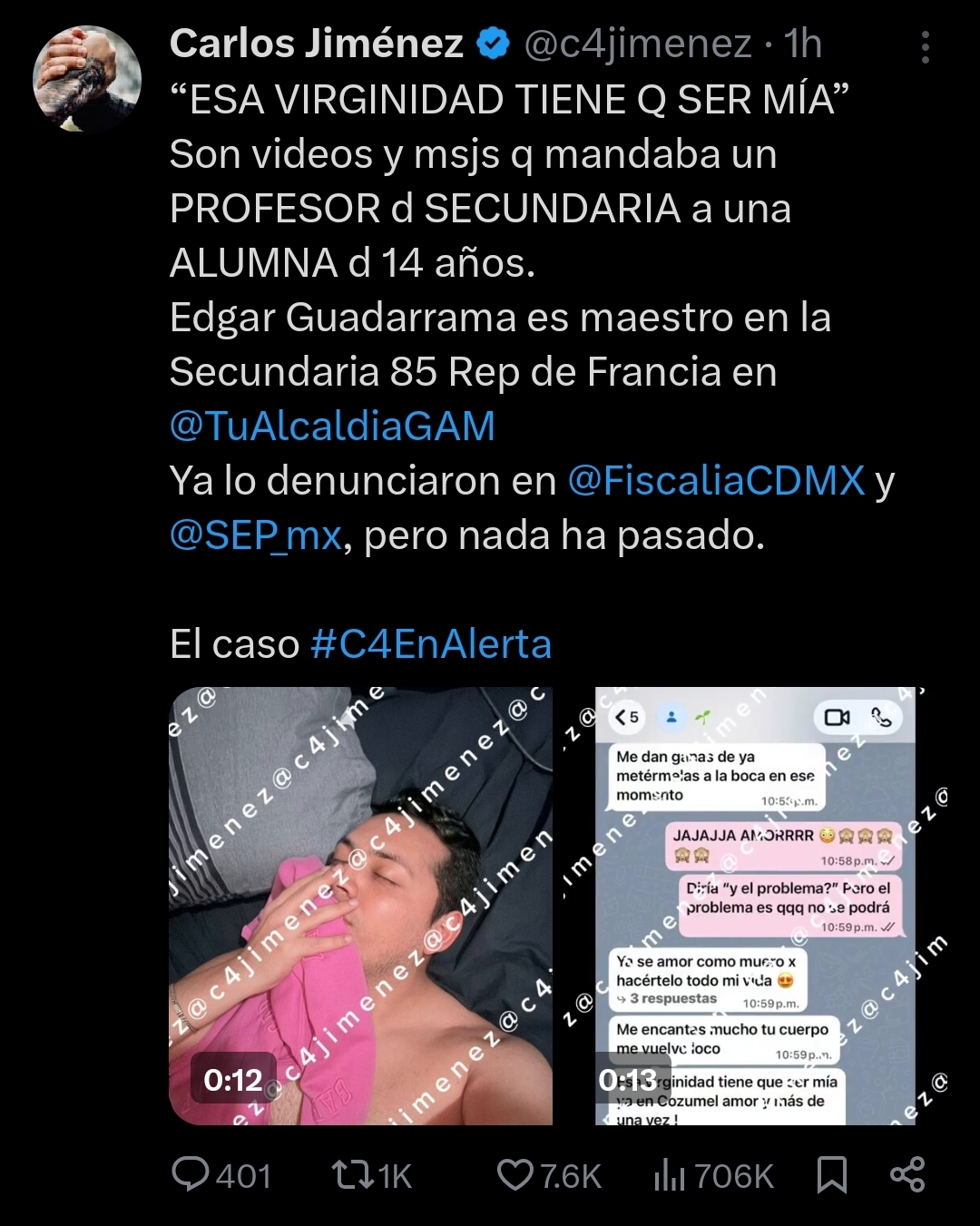The image size is (980, 1226).
Task: Open the Carlos Jiménez account name
Action: [316, 44]
